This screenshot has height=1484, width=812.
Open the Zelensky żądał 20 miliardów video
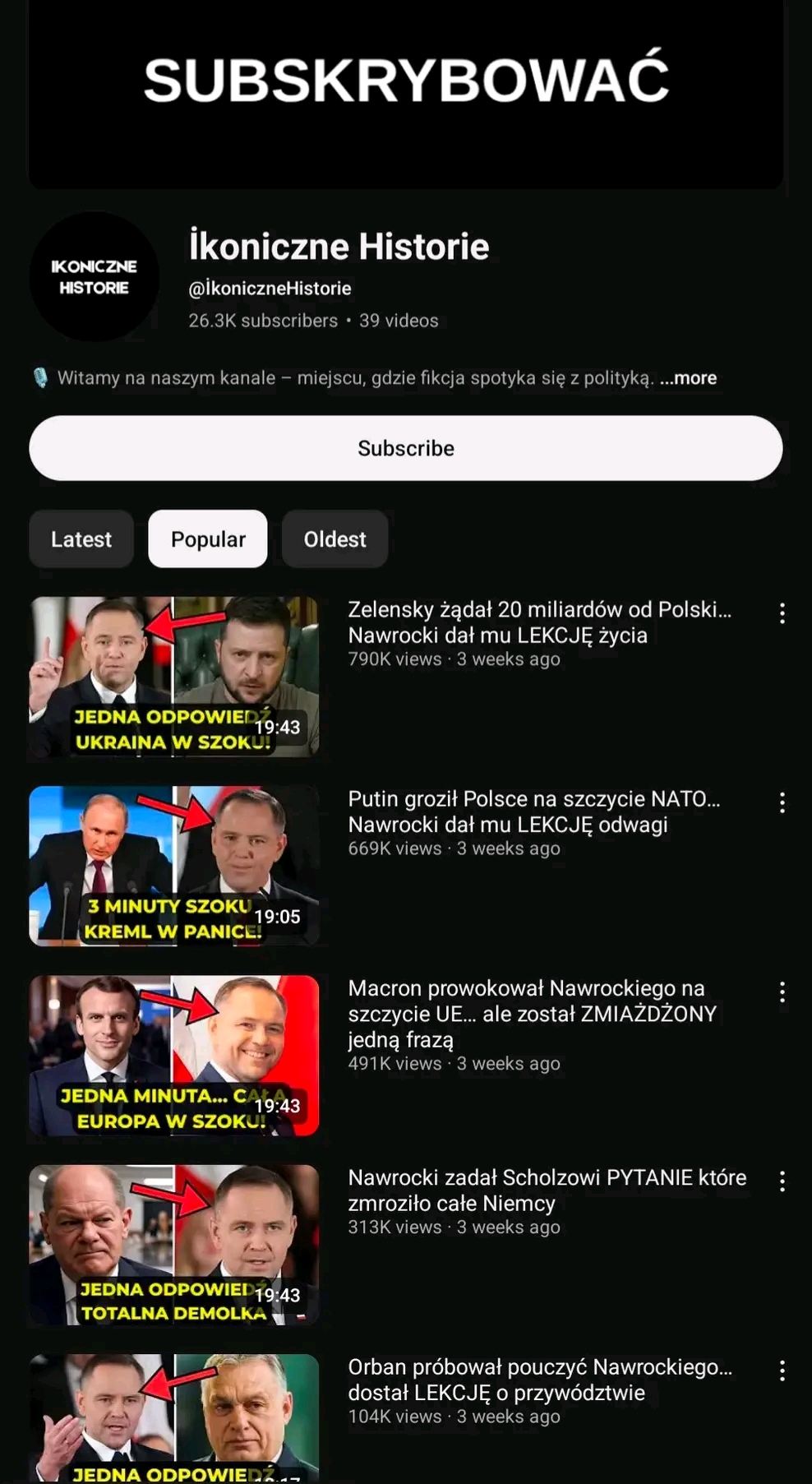(174, 677)
